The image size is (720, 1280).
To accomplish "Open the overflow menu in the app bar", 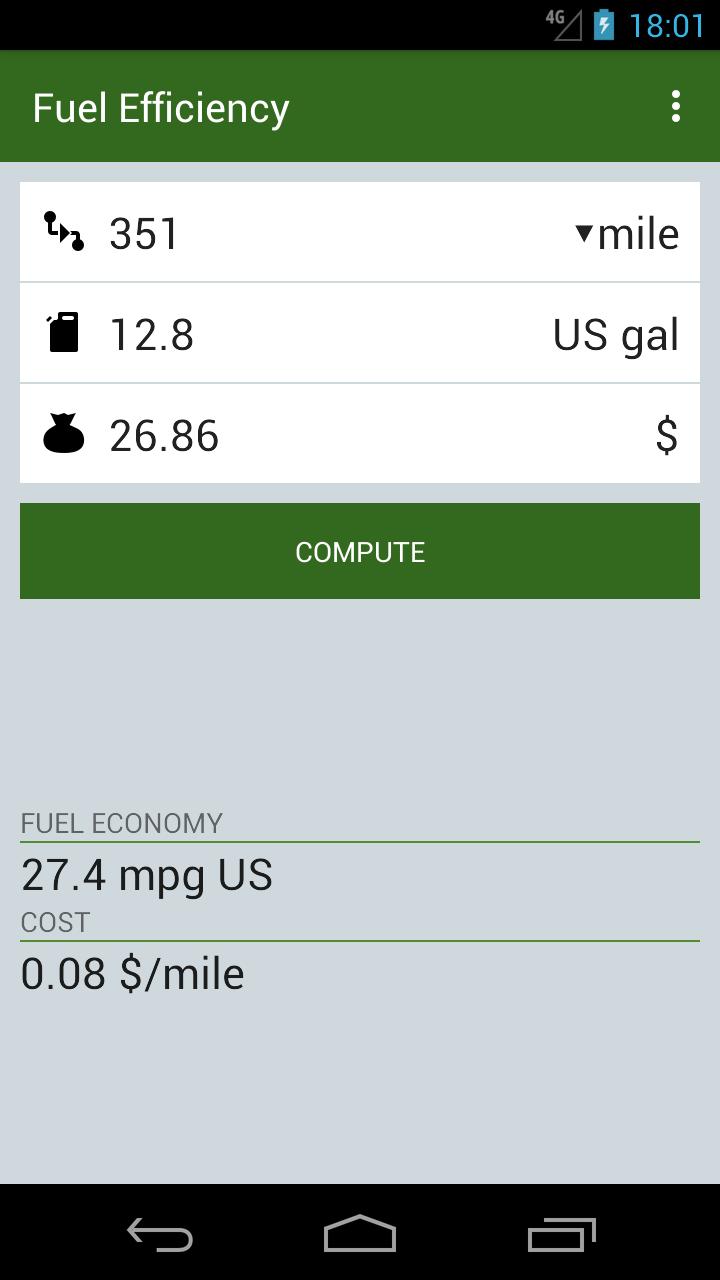I will pyautogui.click(x=676, y=106).
